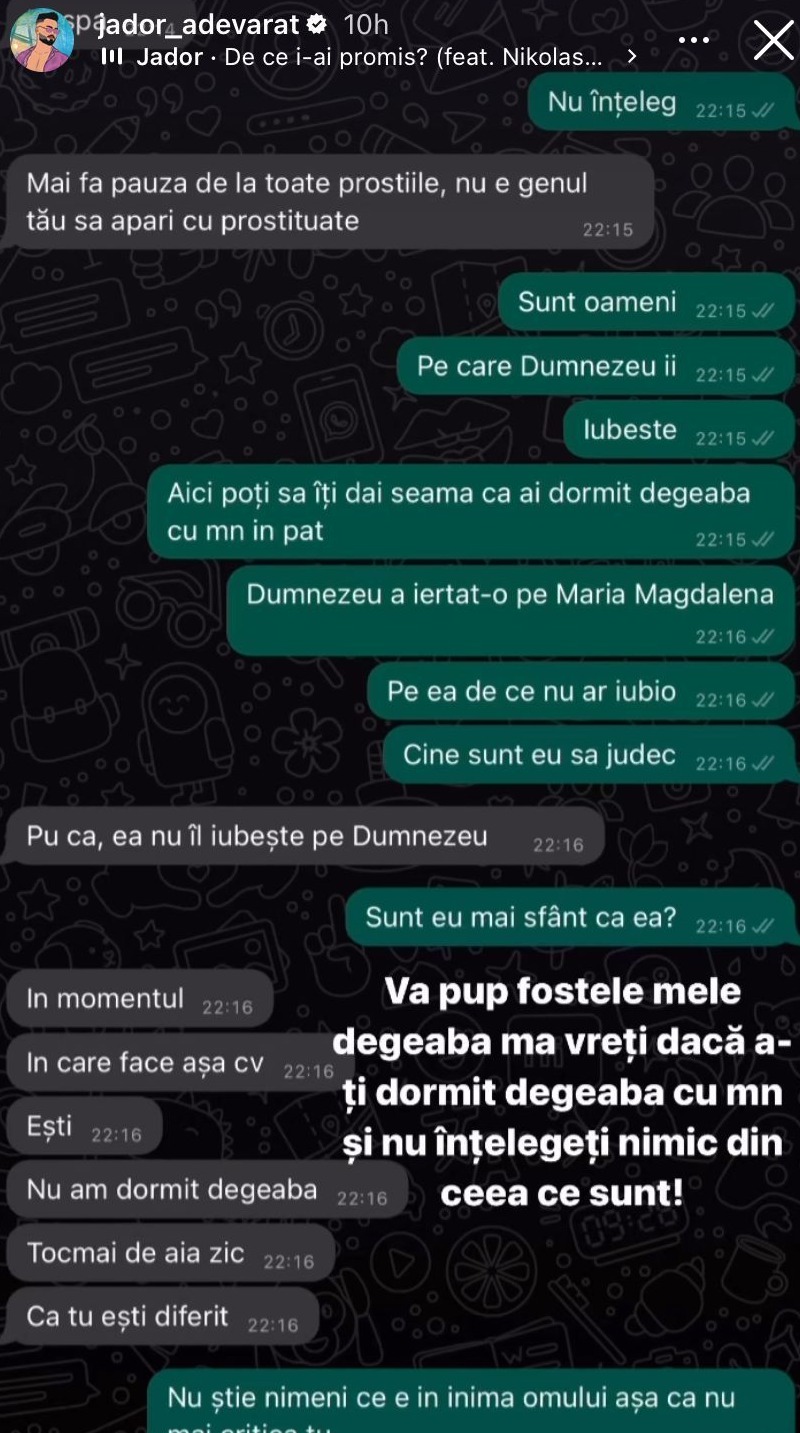Close the story viewer
Screen dimensions: 800x1433
pyautogui.click(x=772, y=42)
